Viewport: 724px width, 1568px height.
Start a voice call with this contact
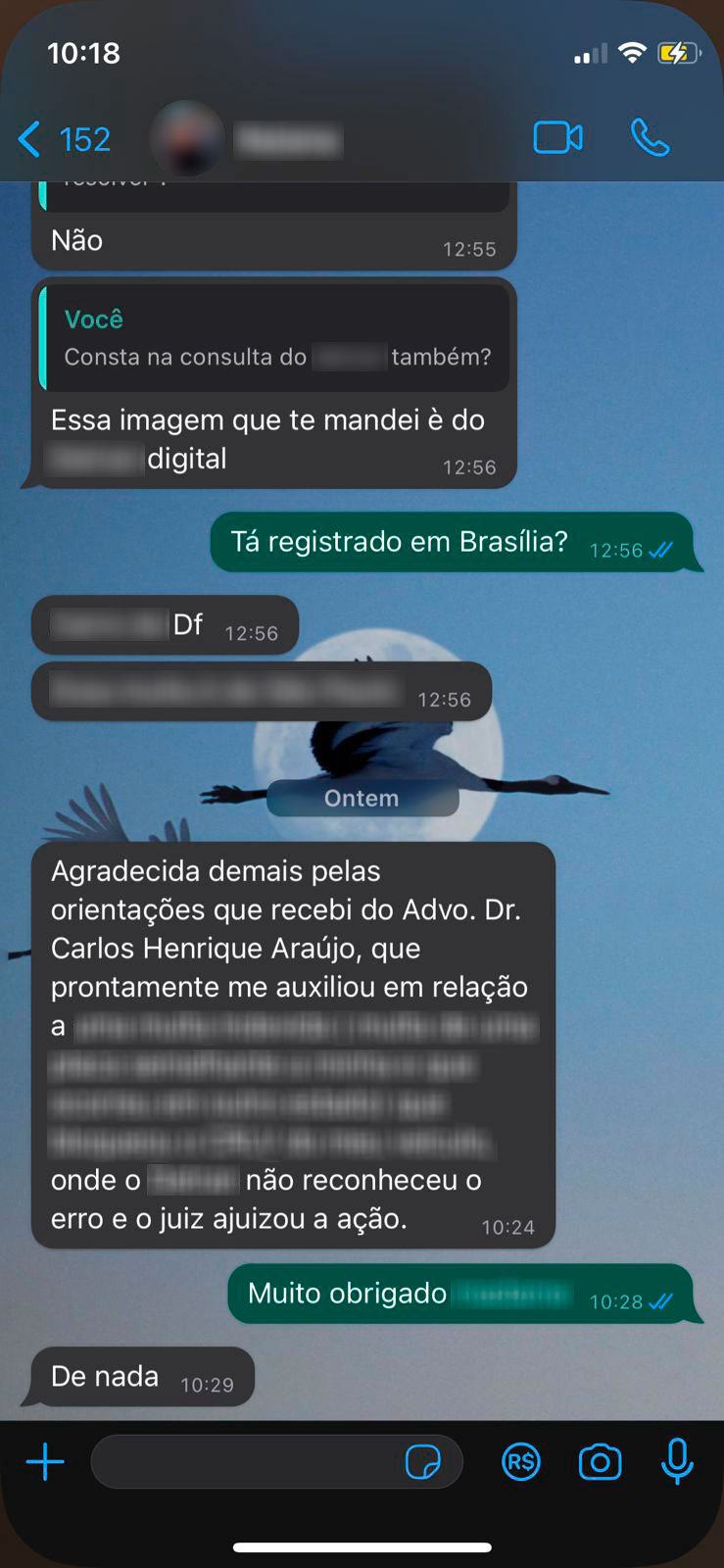650,138
